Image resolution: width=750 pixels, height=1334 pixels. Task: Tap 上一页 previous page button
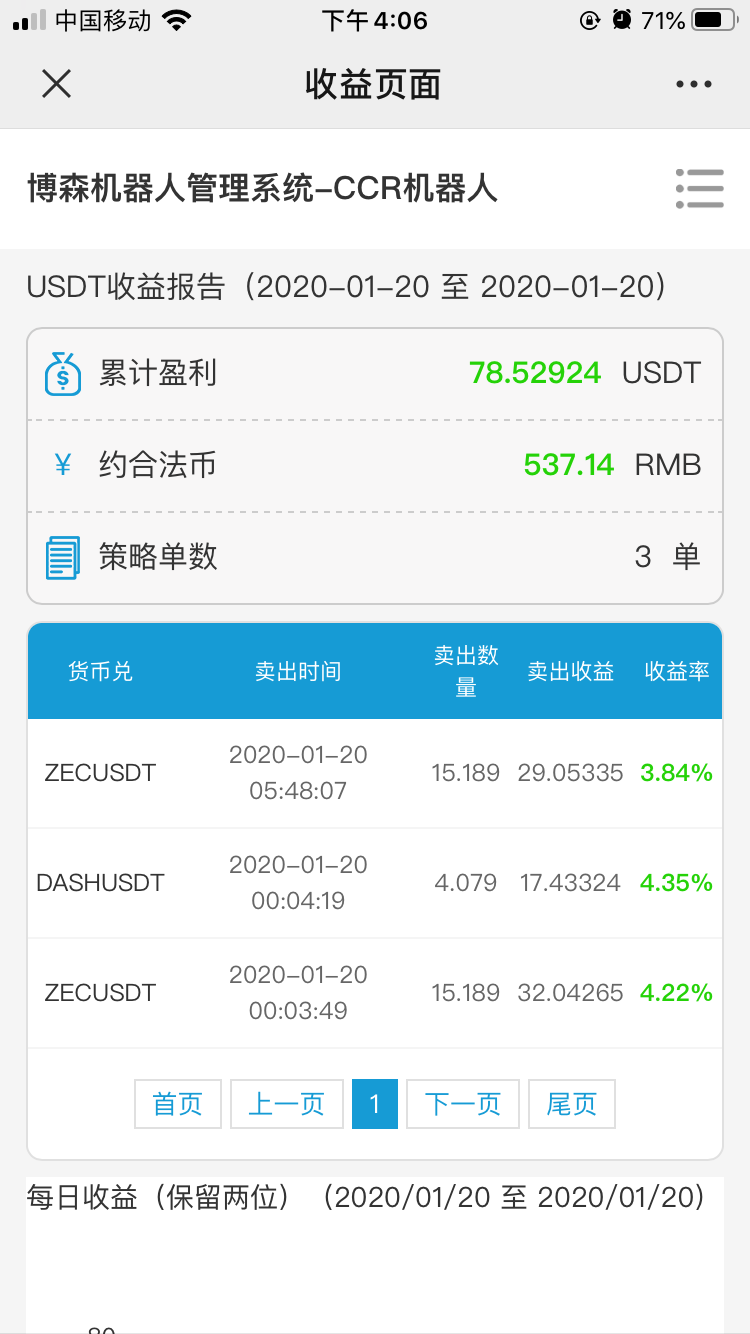coord(287,1104)
